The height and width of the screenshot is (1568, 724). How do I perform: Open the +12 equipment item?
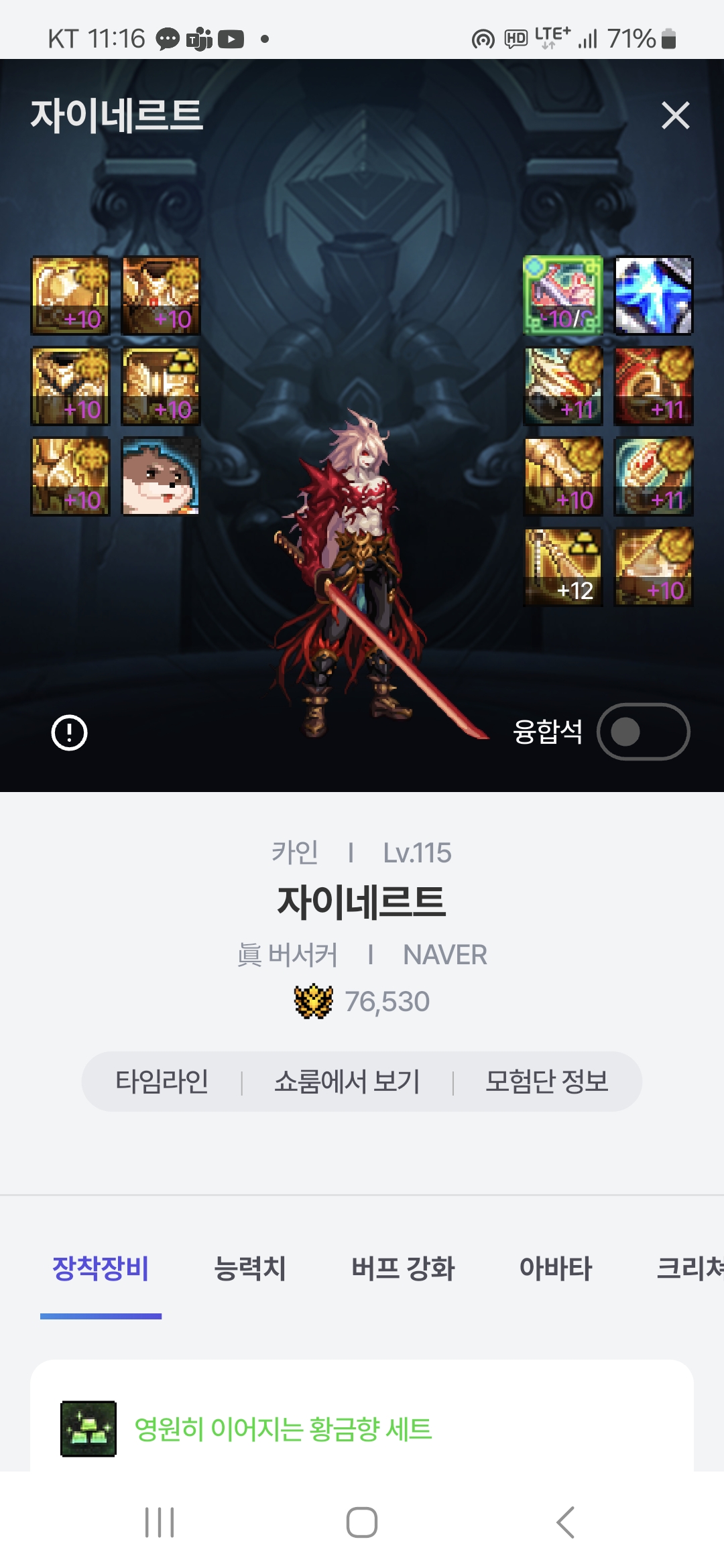click(563, 567)
